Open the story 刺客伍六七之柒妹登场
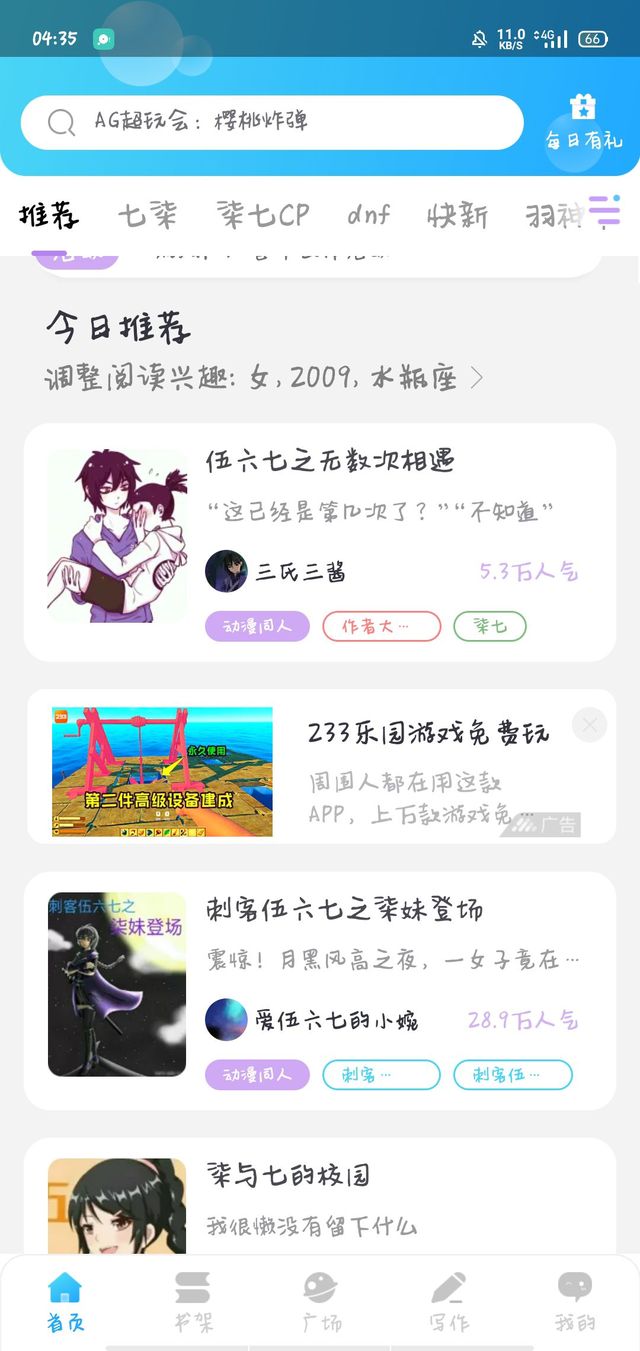Viewport: 640px width, 1351px height. [x=344, y=909]
